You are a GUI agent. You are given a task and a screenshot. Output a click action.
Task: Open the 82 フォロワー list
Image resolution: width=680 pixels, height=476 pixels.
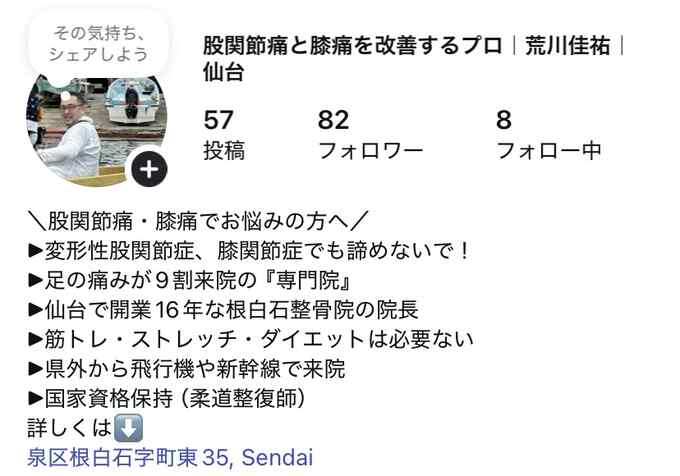pyautogui.click(x=369, y=135)
